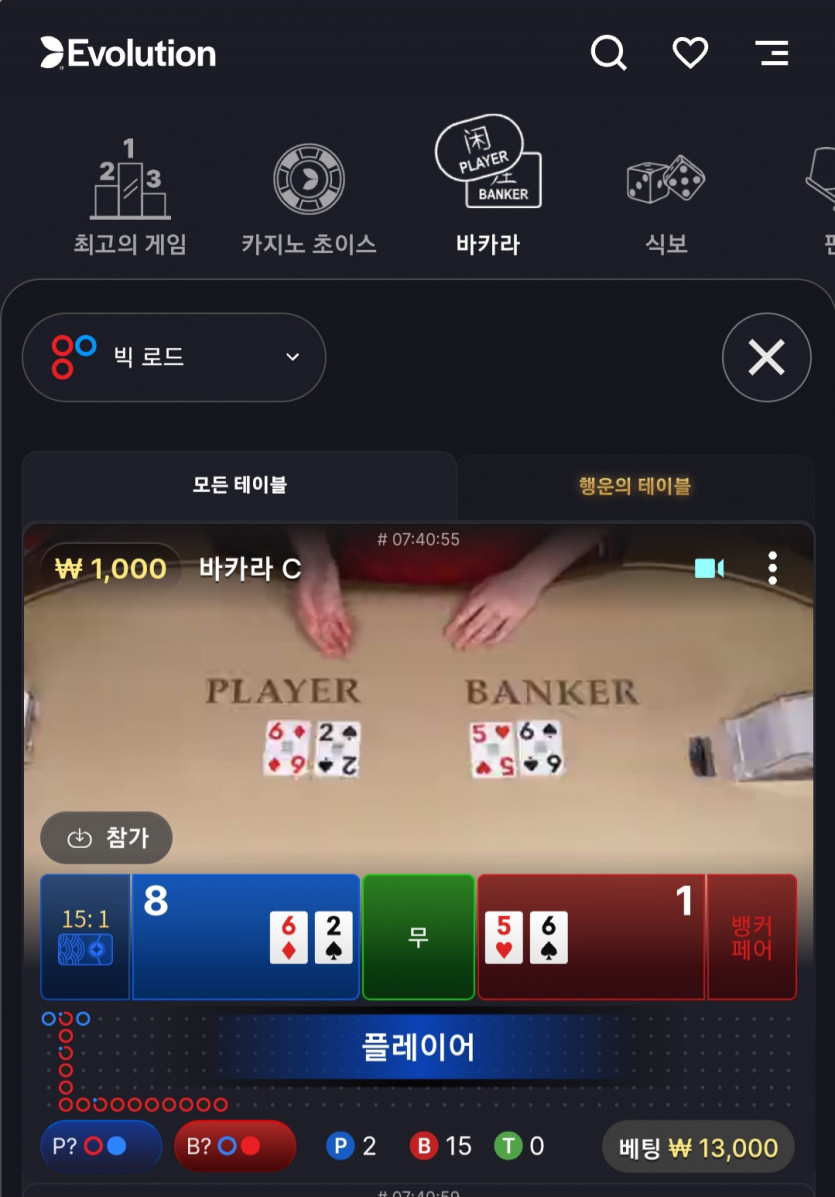Viewport: 835px width, 1197px height.
Task: Tap the B? banker prediction button
Action: [x=235, y=1146]
